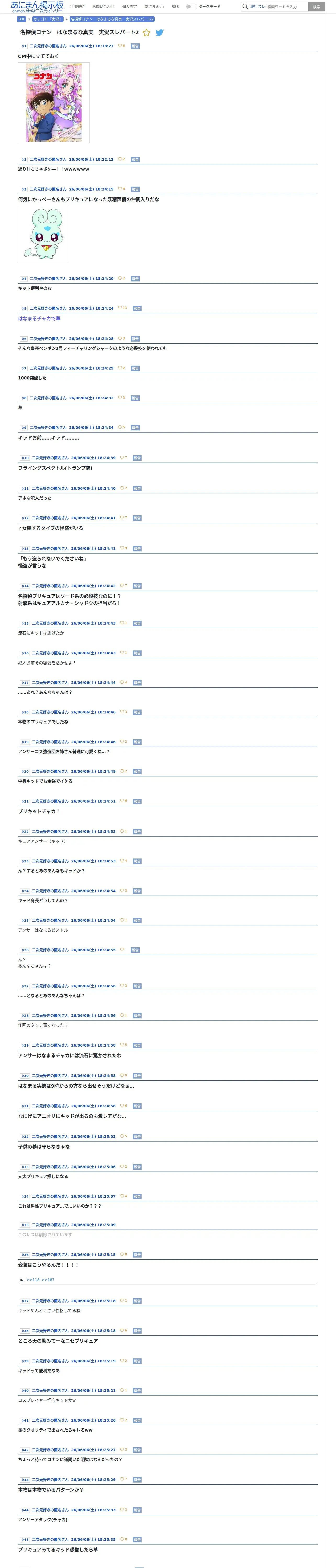Open the お問い合わせ page

click(x=103, y=7)
